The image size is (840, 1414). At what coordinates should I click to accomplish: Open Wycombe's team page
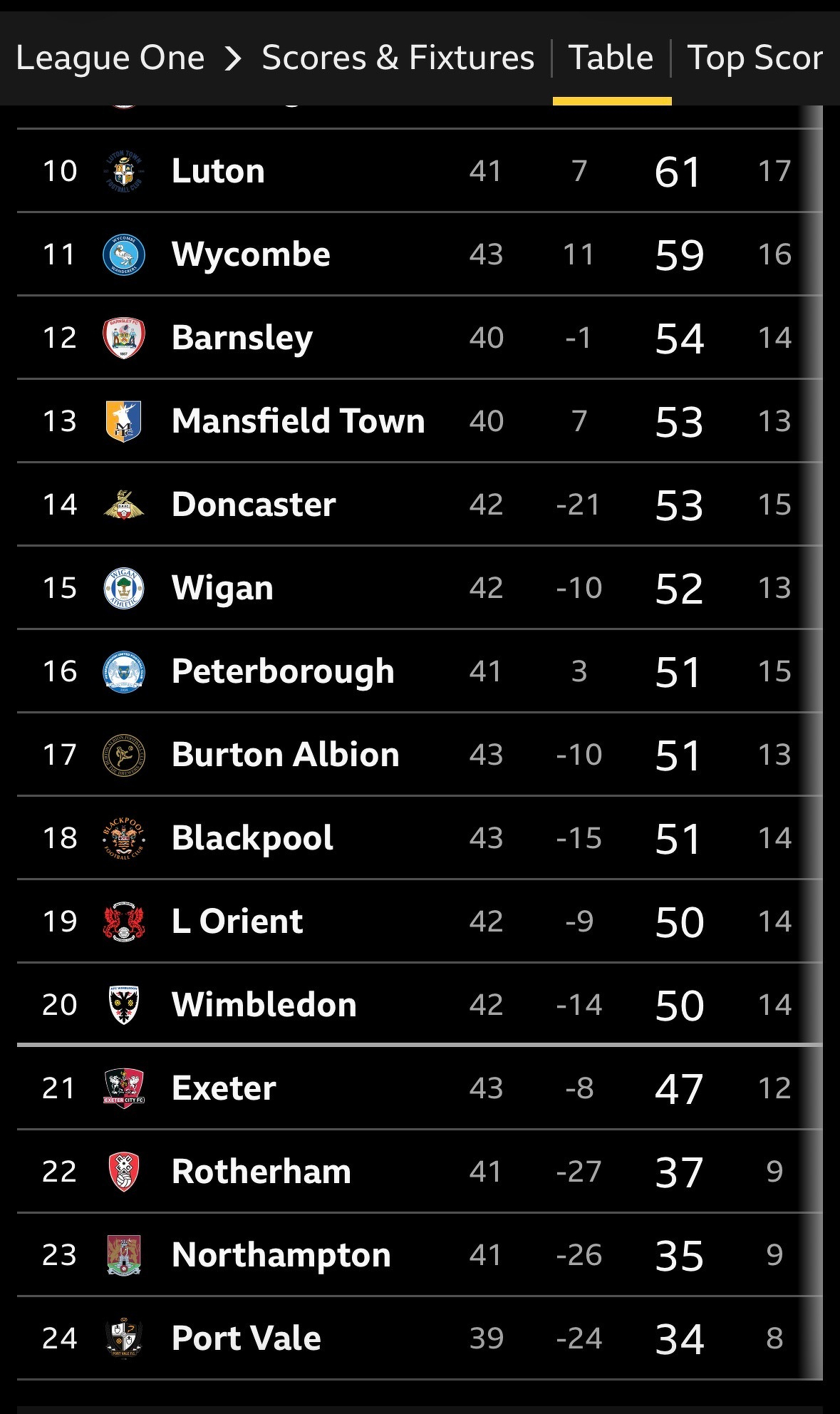coord(251,254)
